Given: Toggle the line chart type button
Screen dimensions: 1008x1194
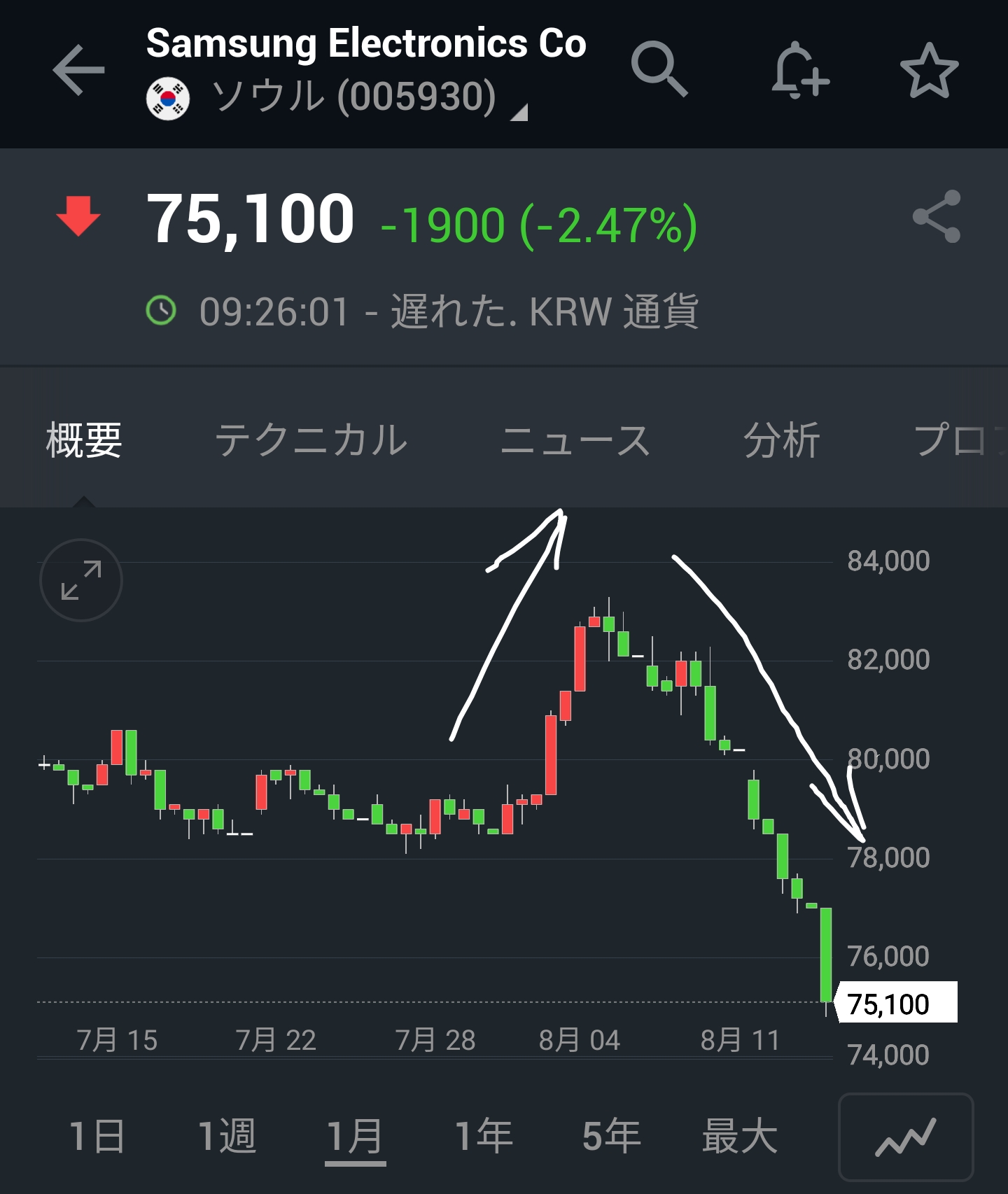Looking at the screenshot, I should [906, 1137].
